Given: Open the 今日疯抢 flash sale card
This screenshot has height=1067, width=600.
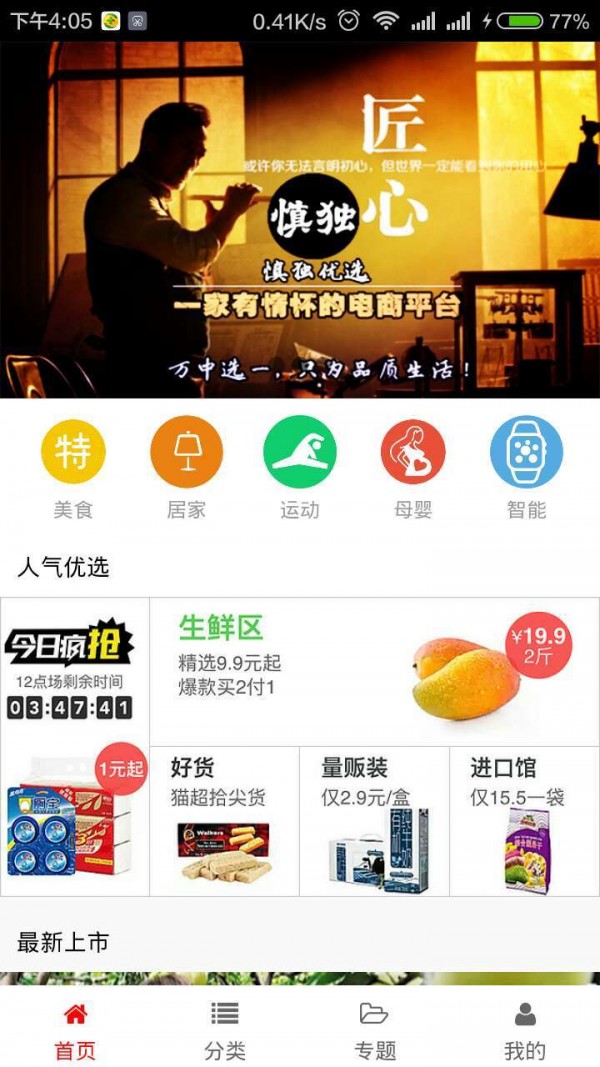Looking at the screenshot, I should (x=75, y=746).
